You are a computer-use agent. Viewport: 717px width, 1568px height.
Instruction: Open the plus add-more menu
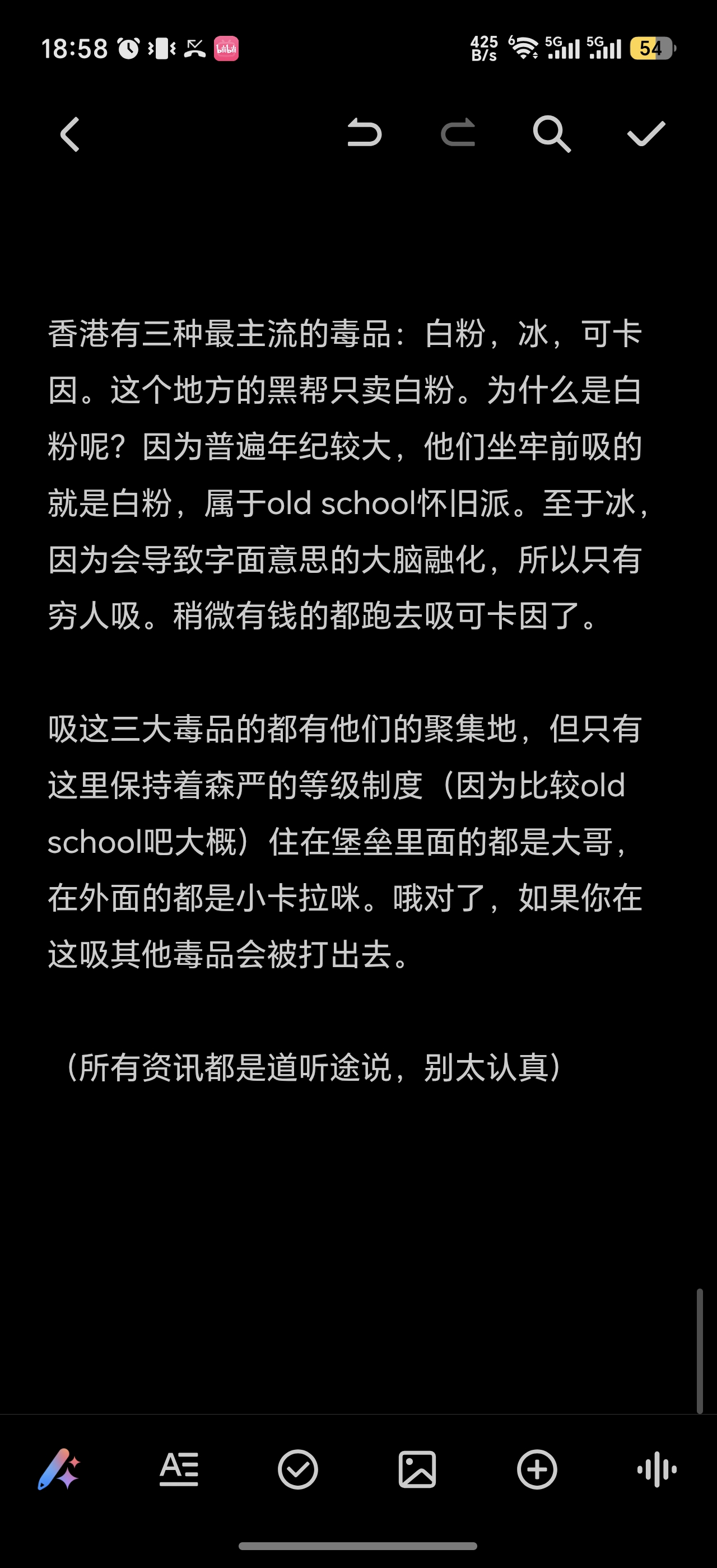tap(537, 1469)
